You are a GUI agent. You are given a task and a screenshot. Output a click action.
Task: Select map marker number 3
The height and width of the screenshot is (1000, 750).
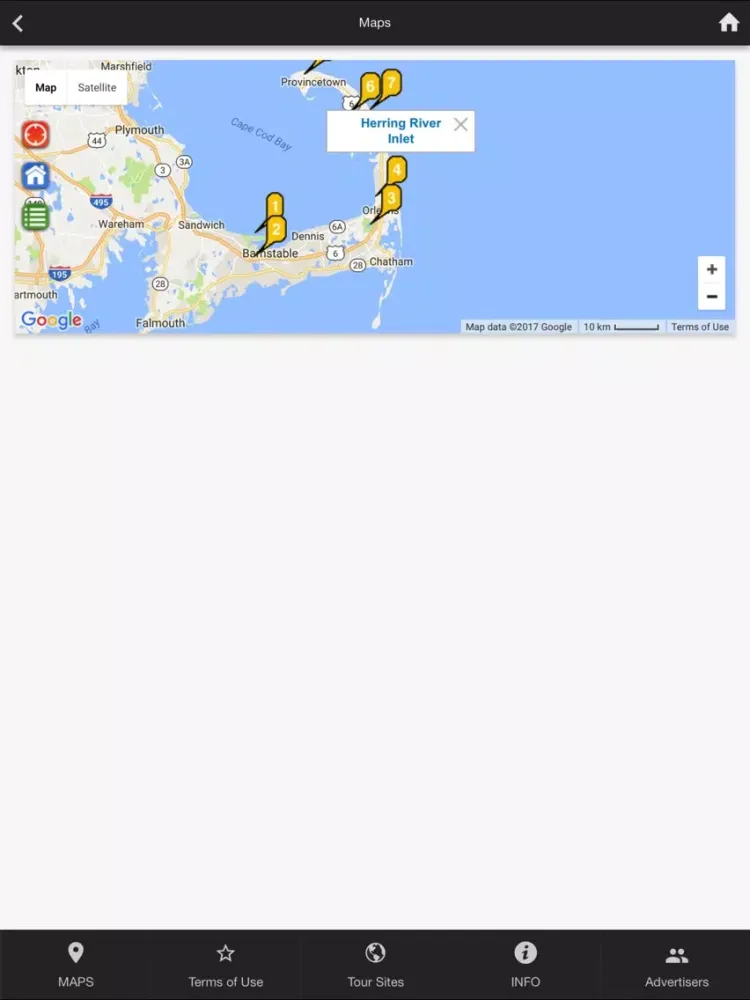point(391,198)
